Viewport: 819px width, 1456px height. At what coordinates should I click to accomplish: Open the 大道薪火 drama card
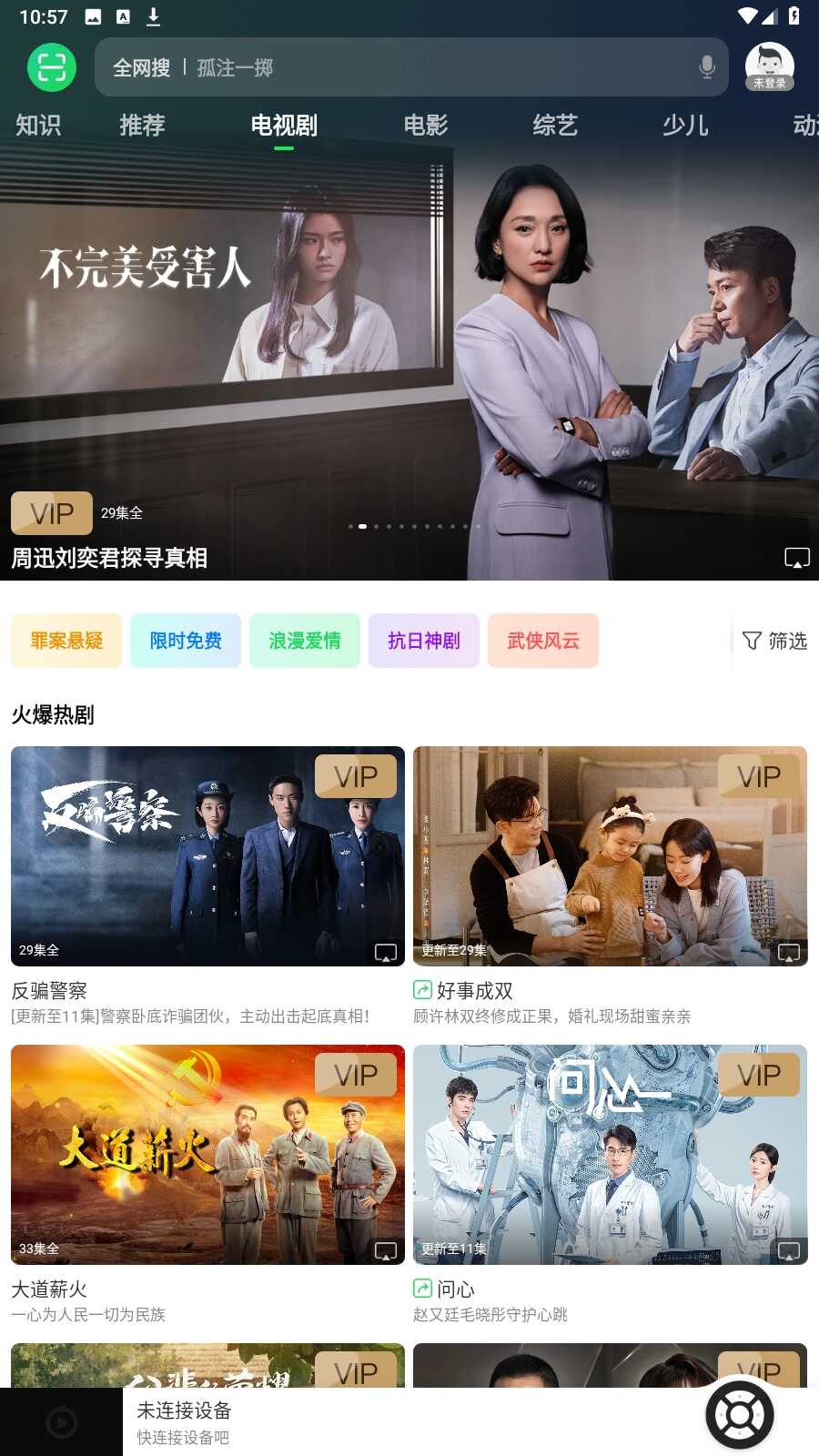[x=207, y=1155]
